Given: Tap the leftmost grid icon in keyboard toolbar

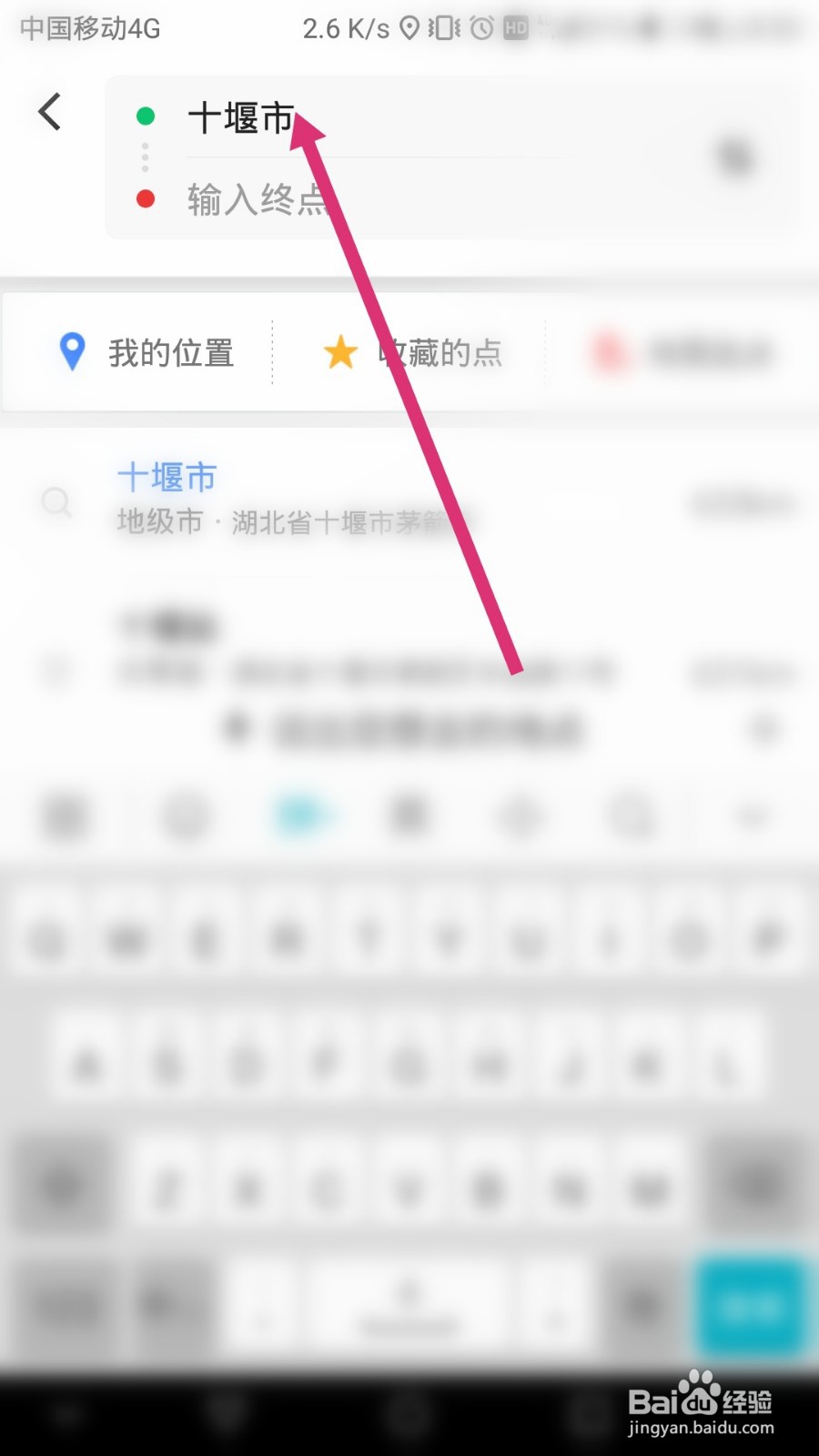Looking at the screenshot, I should coord(66,816).
